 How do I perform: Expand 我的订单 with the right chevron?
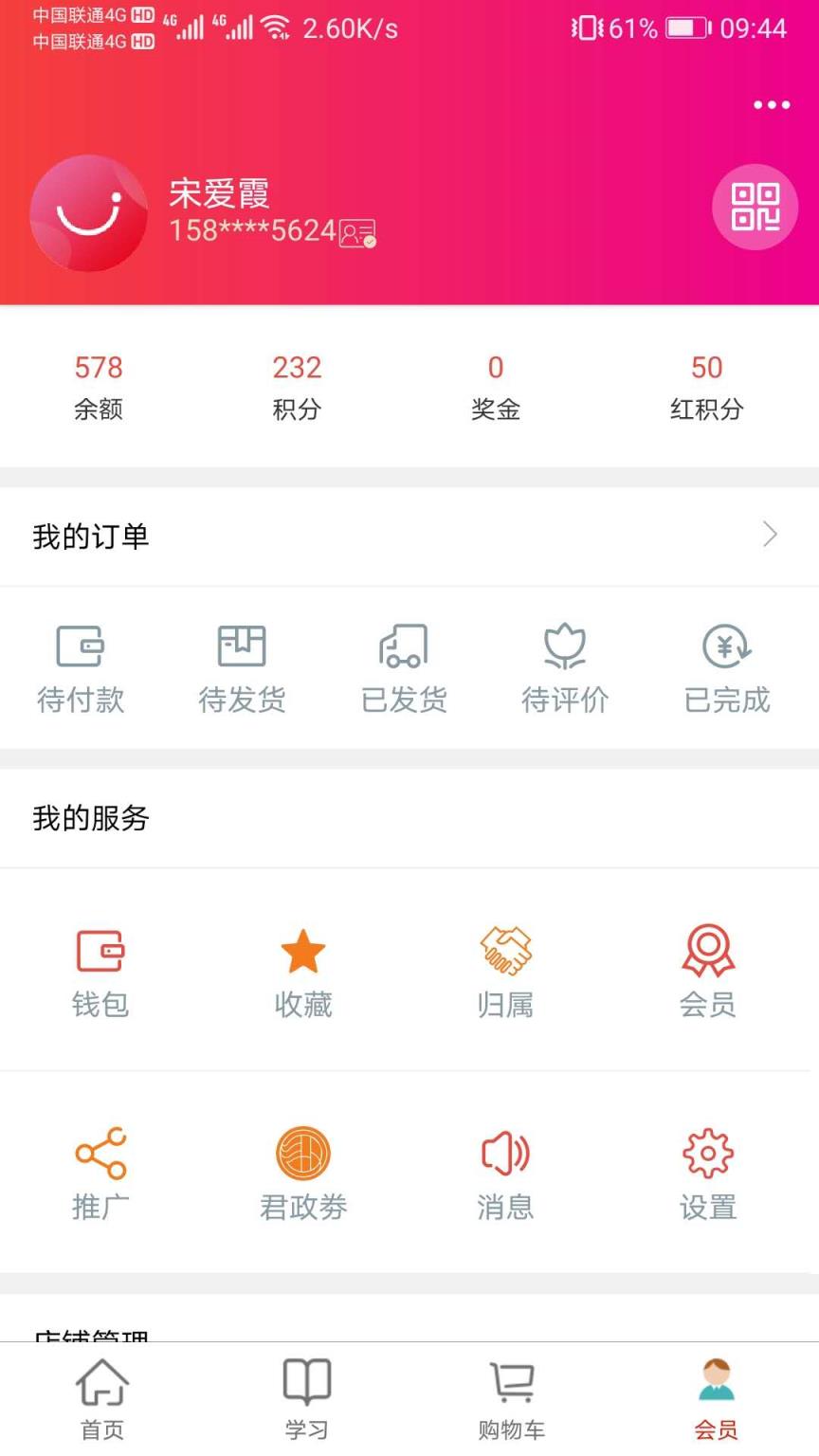[x=771, y=534]
